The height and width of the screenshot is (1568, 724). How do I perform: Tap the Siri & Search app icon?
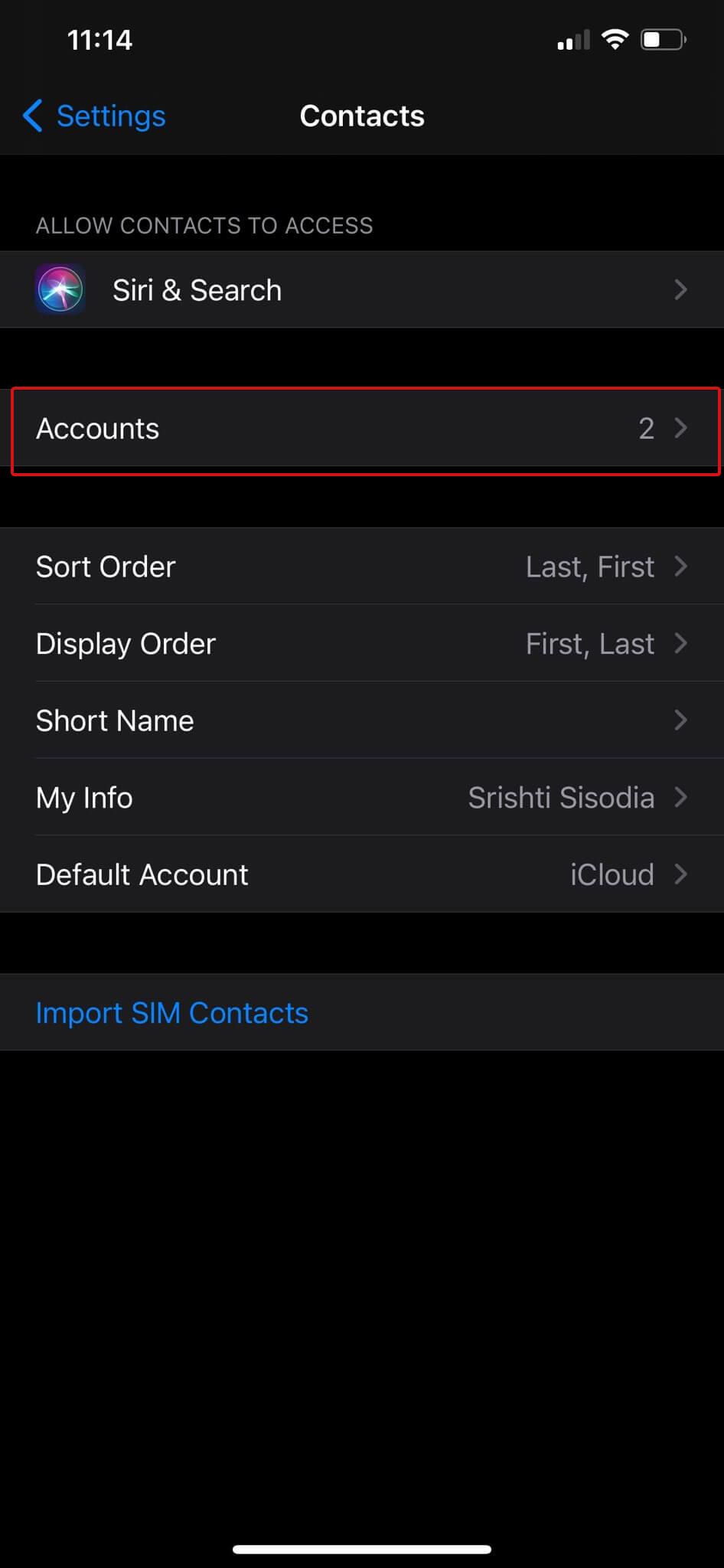[60, 290]
